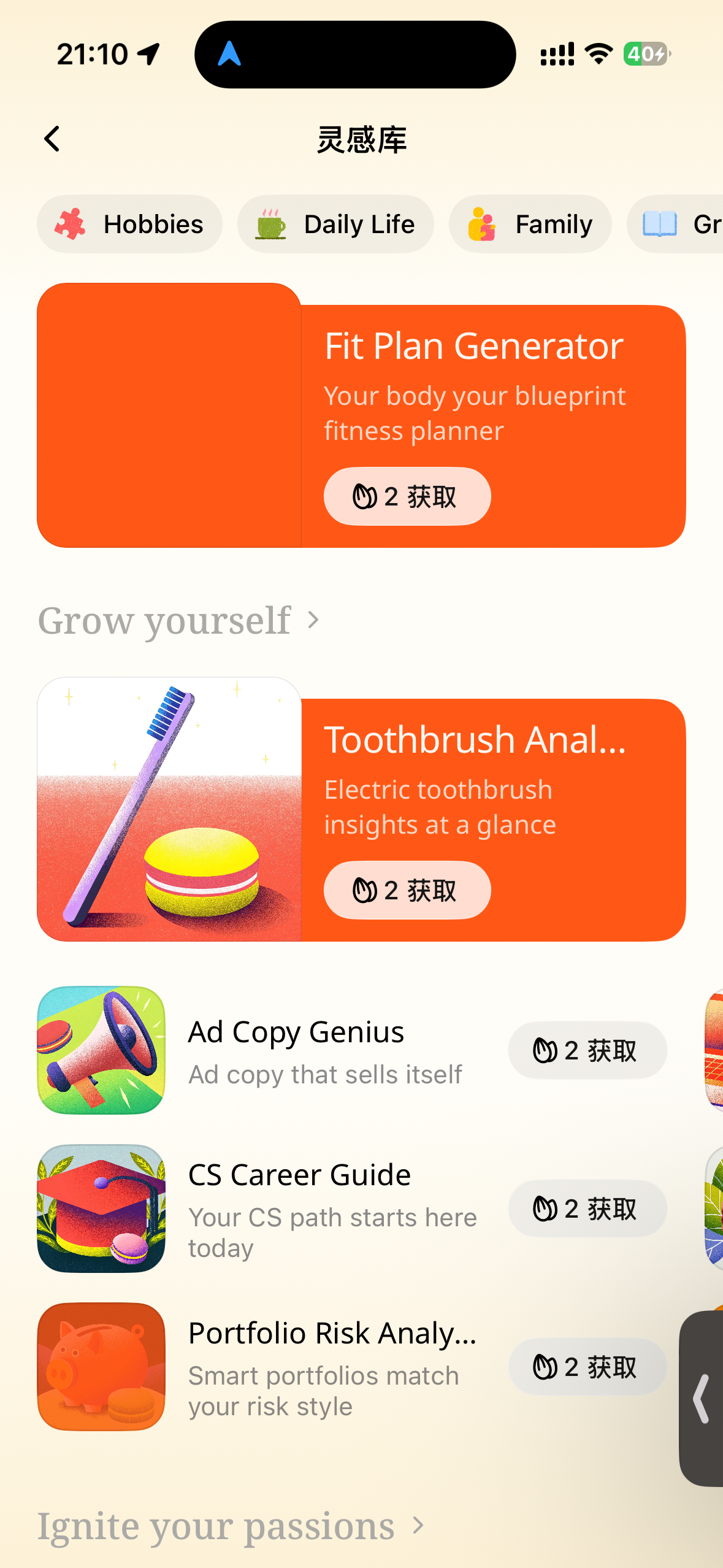The image size is (723, 1568).
Task: Go back using the top-left arrow
Action: (52, 139)
